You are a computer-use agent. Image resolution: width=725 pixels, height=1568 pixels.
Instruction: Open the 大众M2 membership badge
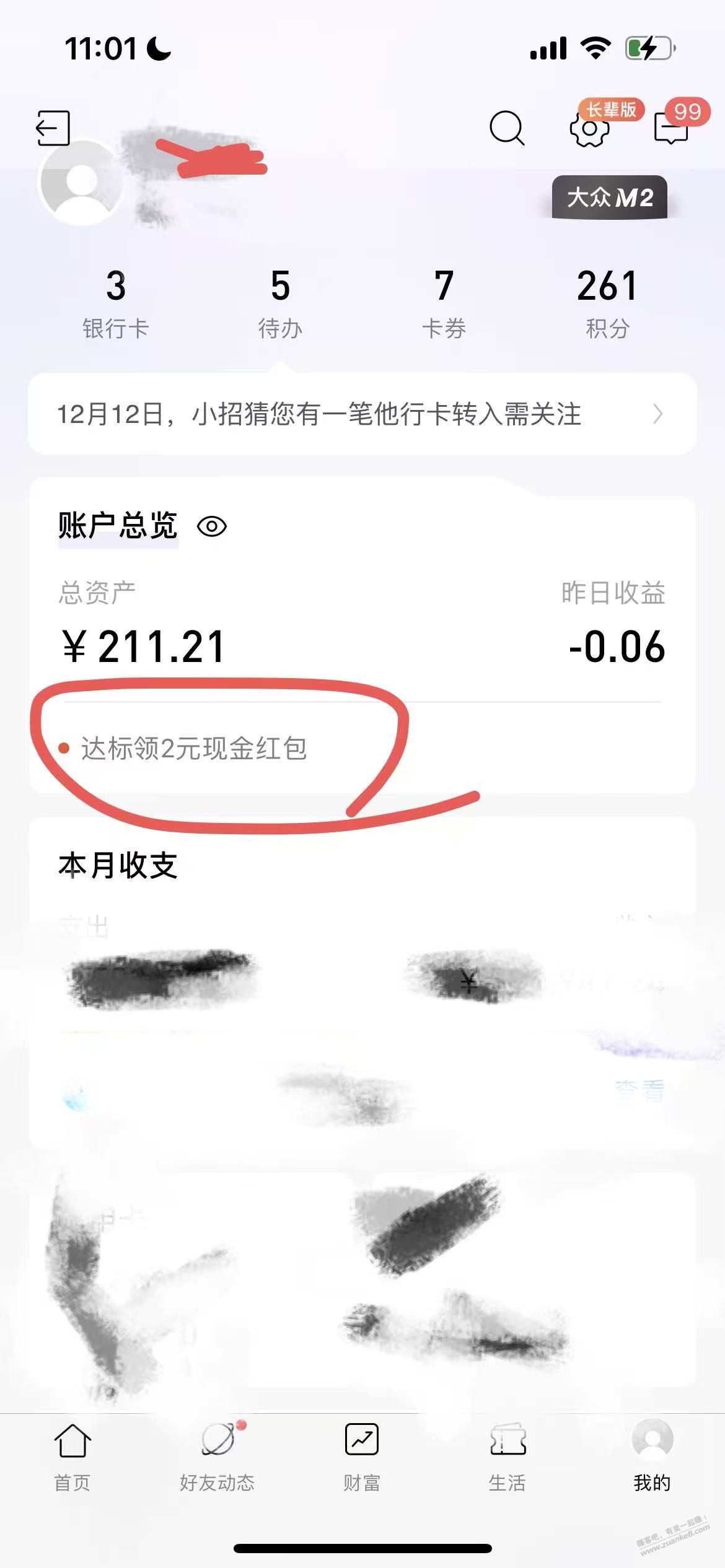tap(610, 198)
